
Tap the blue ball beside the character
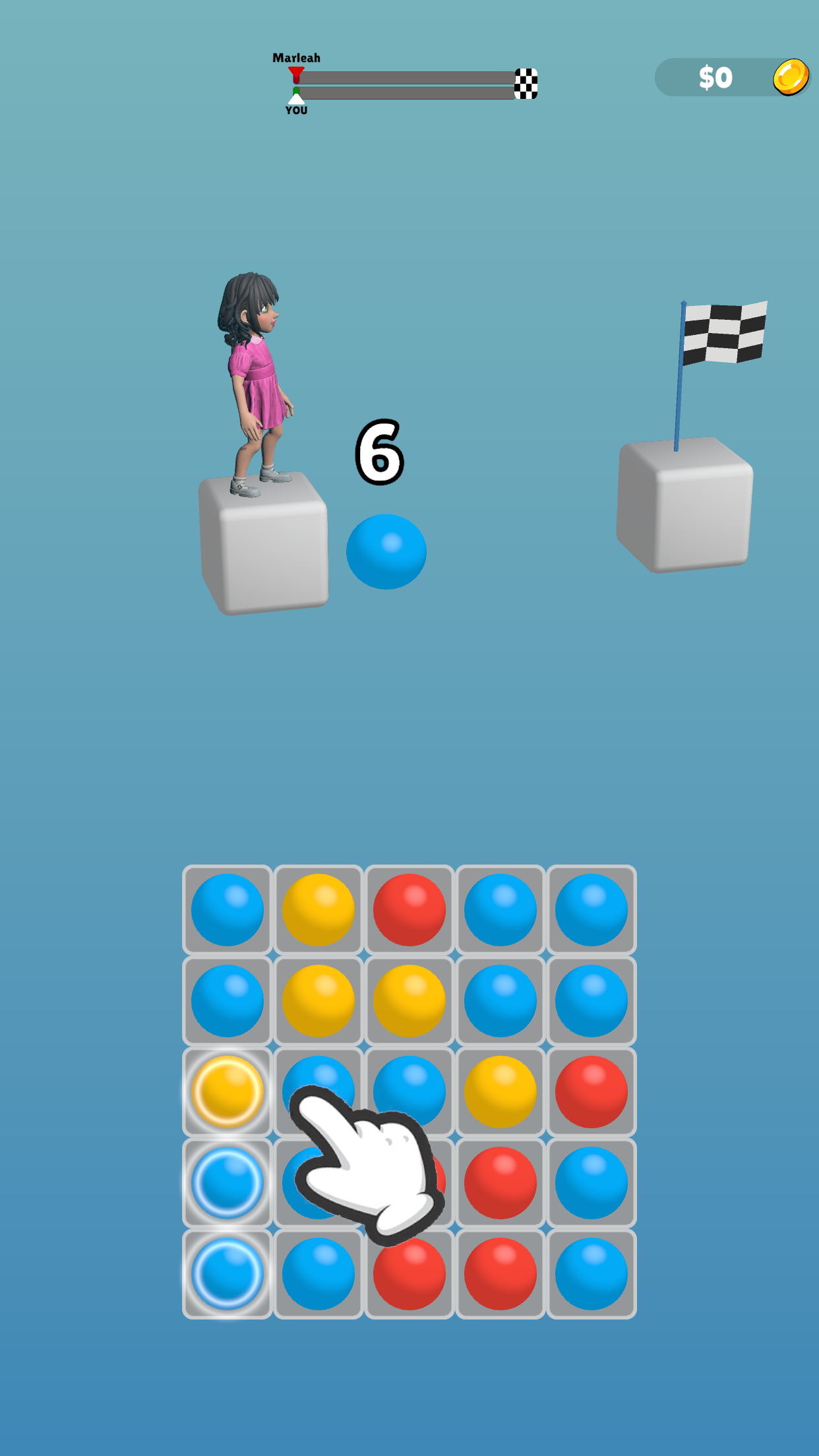(x=386, y=553)
